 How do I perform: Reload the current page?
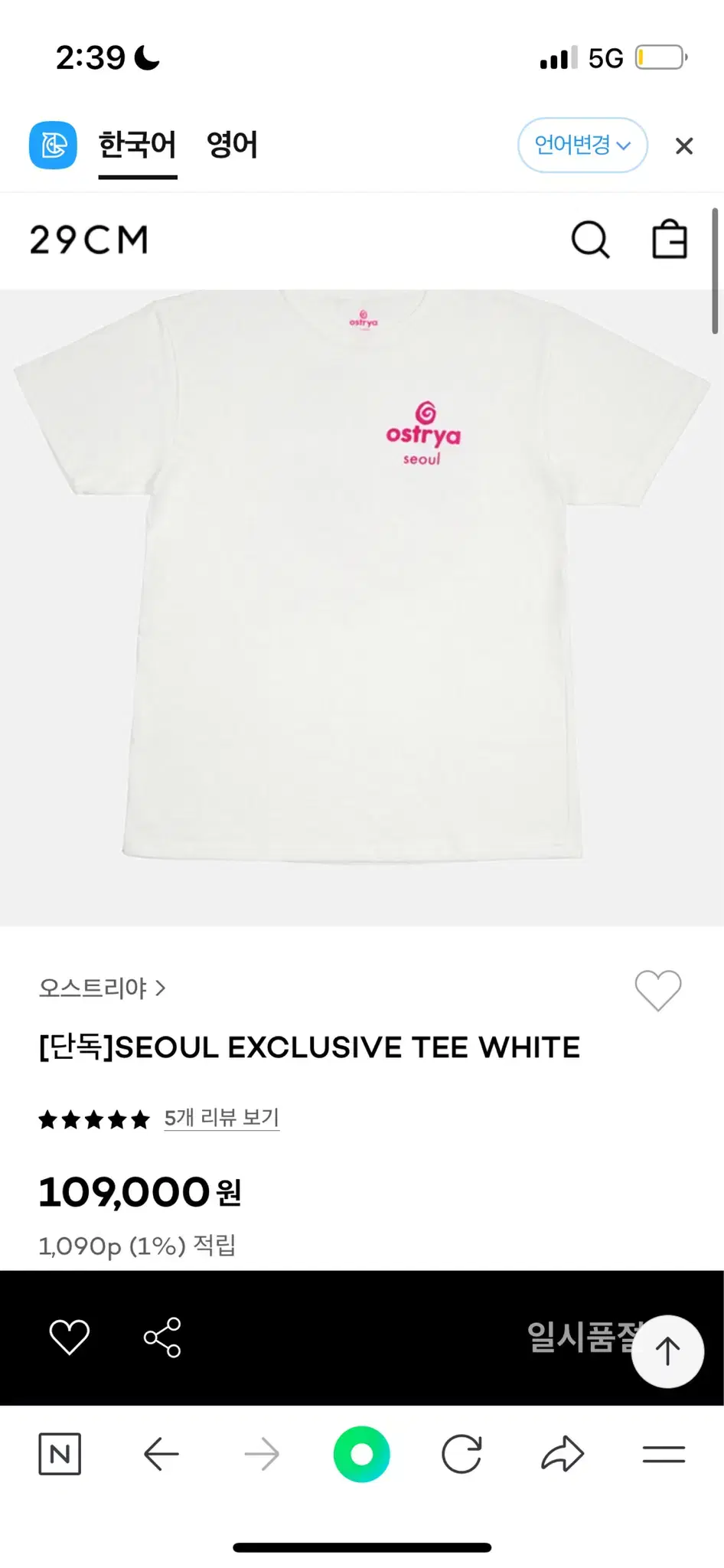tap(461, 1454)
